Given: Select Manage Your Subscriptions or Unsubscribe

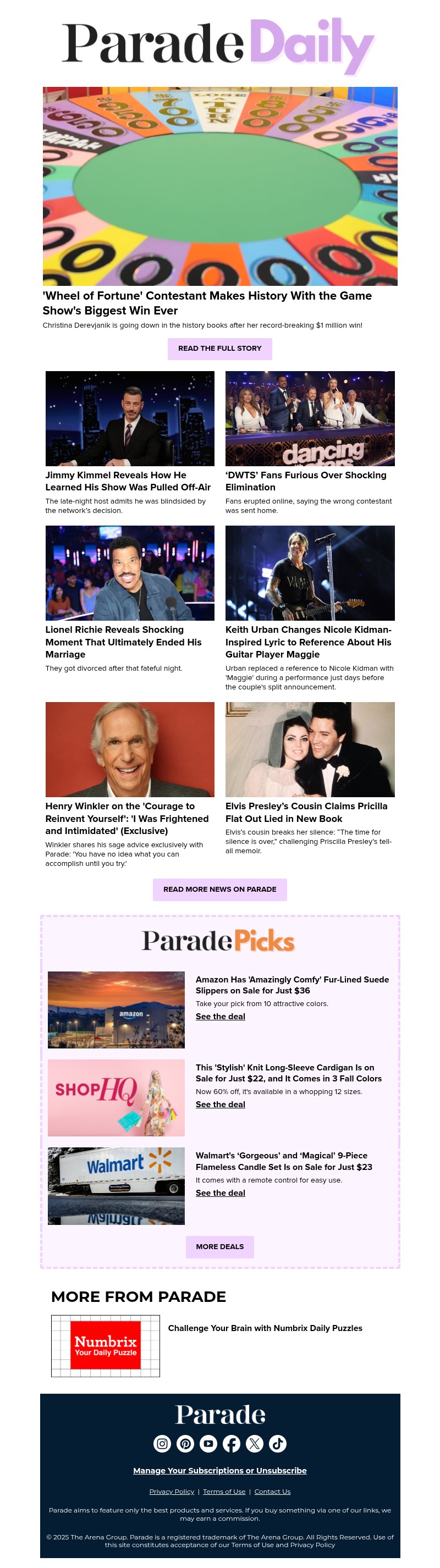Looking at the screenshot, I should pos(219,1471).
